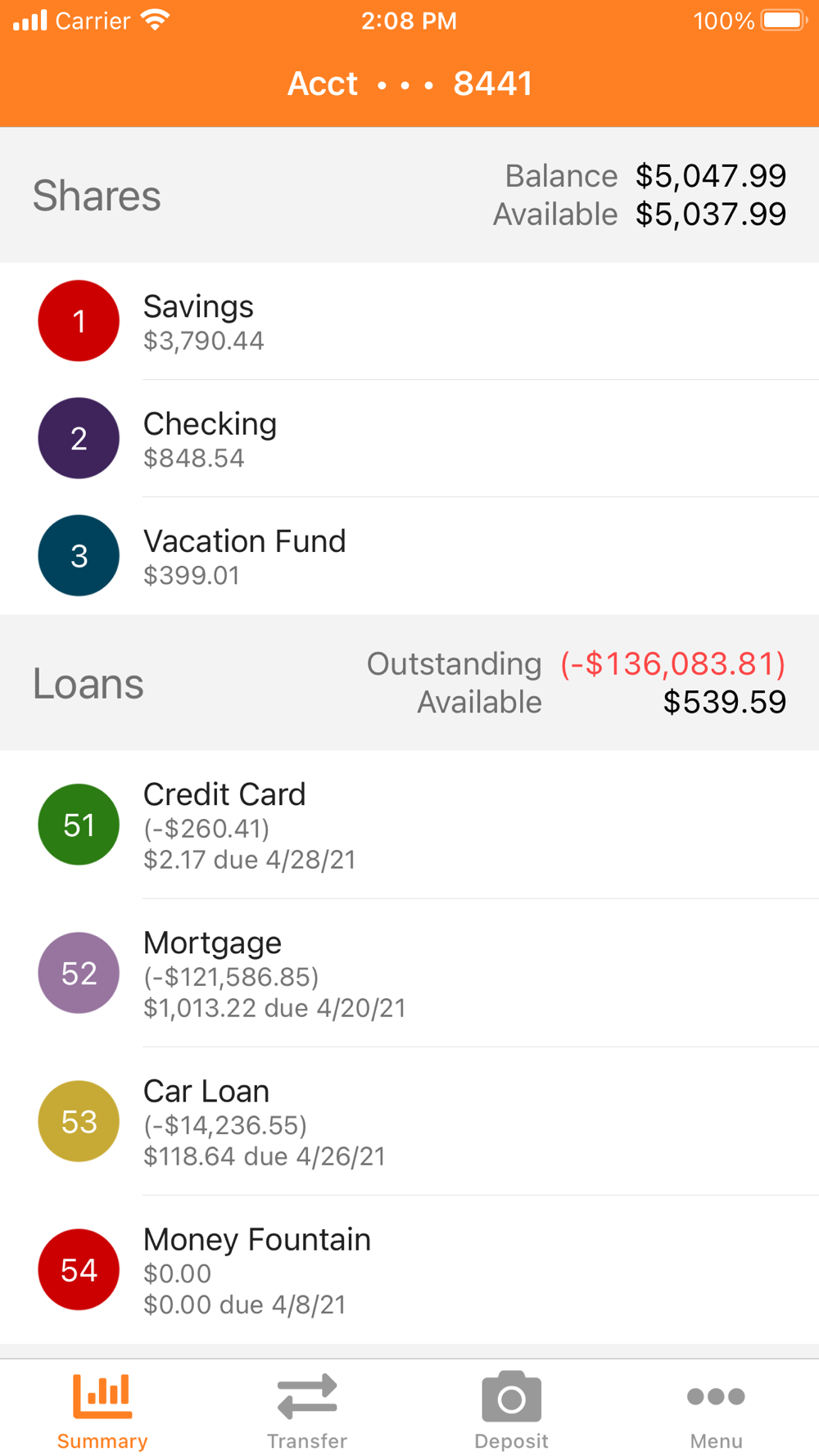The image size is (819, 1456).
Task: Open the Credit Card loan
Action: (409, 825)
